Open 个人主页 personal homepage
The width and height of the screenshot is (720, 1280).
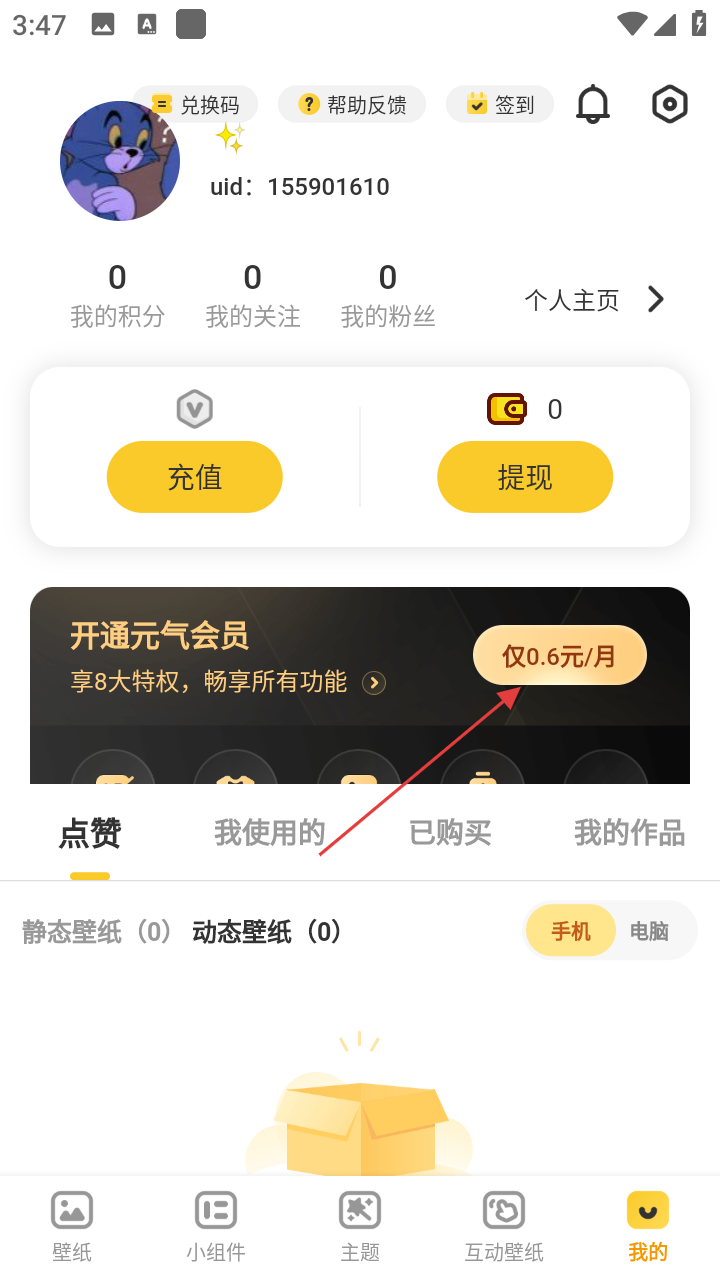594,299
